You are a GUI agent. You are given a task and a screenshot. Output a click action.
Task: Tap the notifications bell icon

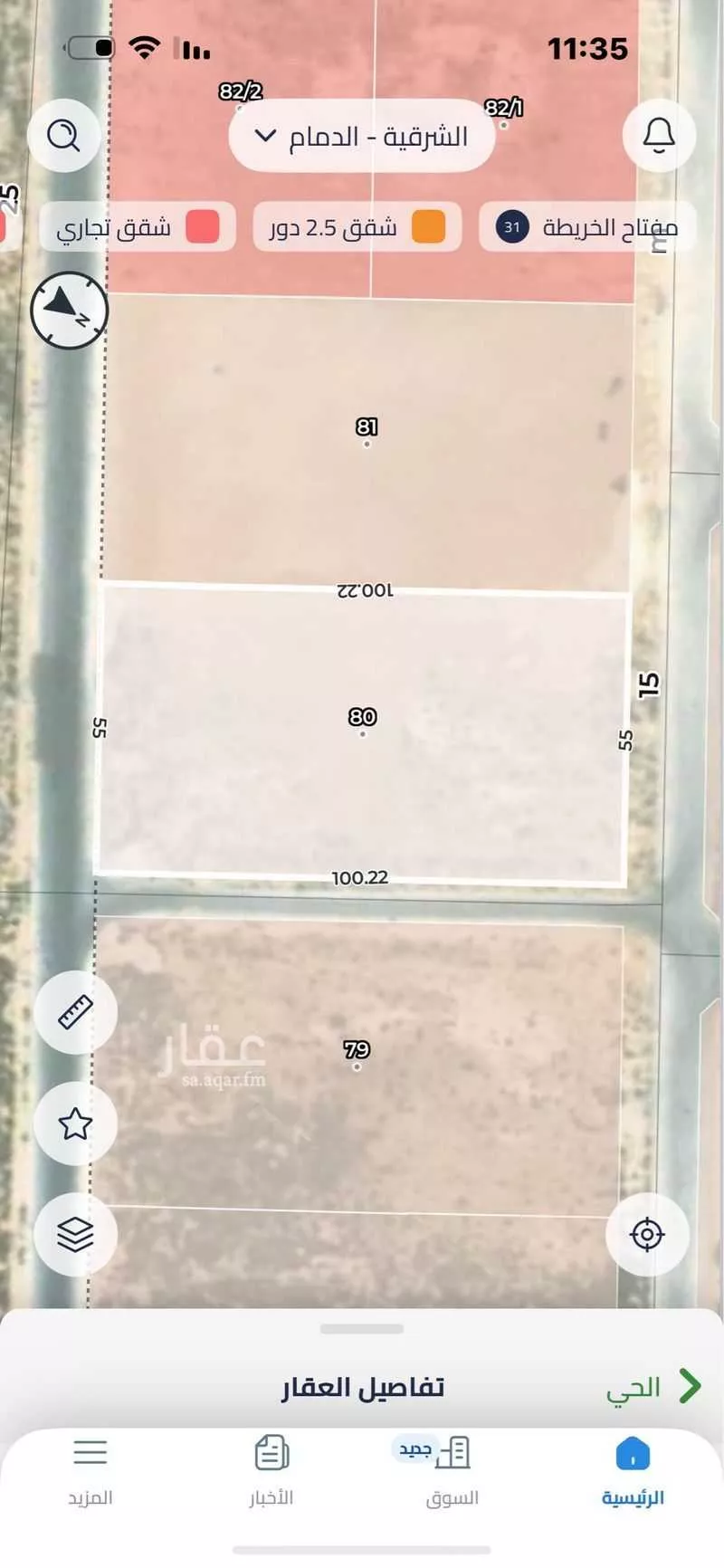click(659, 135)
